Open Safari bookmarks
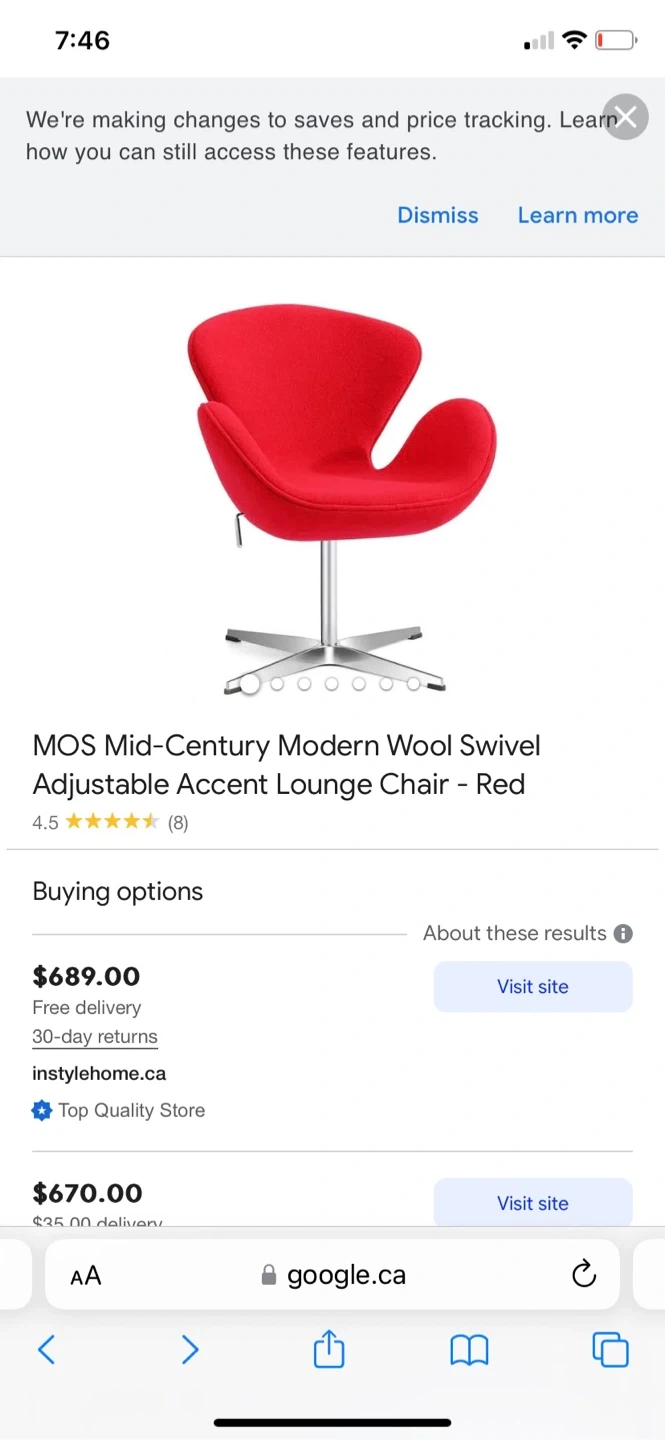665x1440 pixels. pyautogui.click(x=468, y=1350)
